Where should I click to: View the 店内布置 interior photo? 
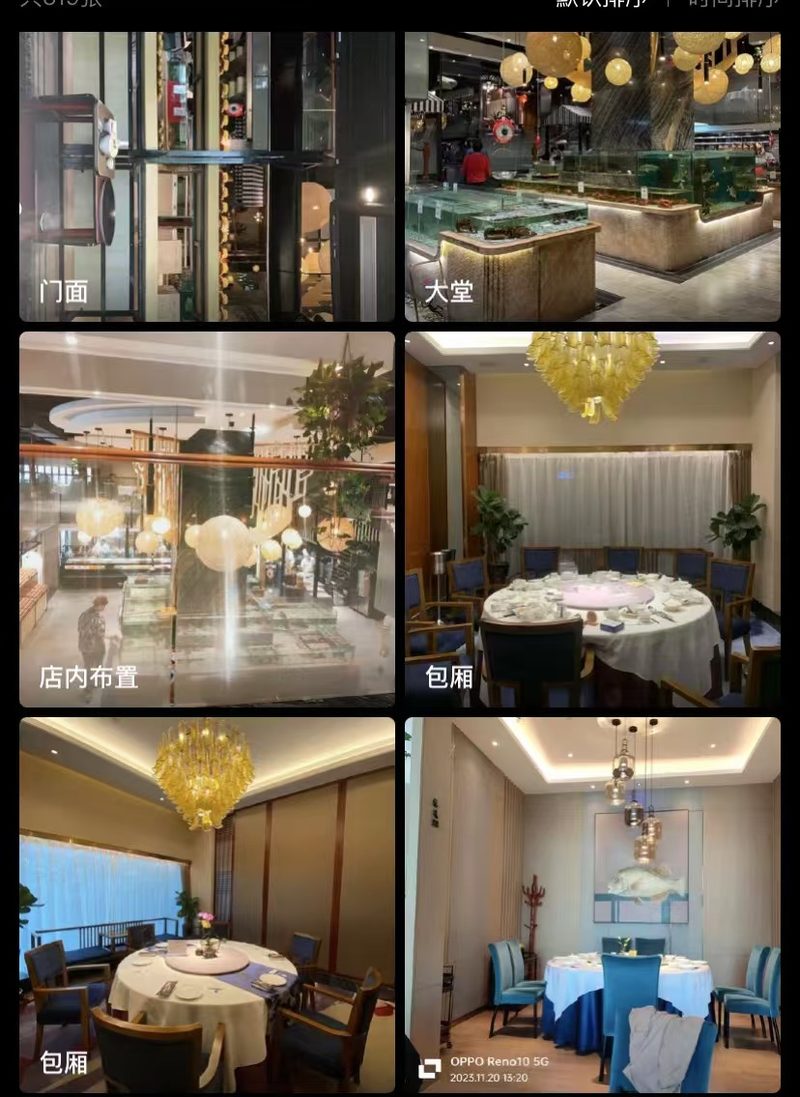click(x=207, y=519)
